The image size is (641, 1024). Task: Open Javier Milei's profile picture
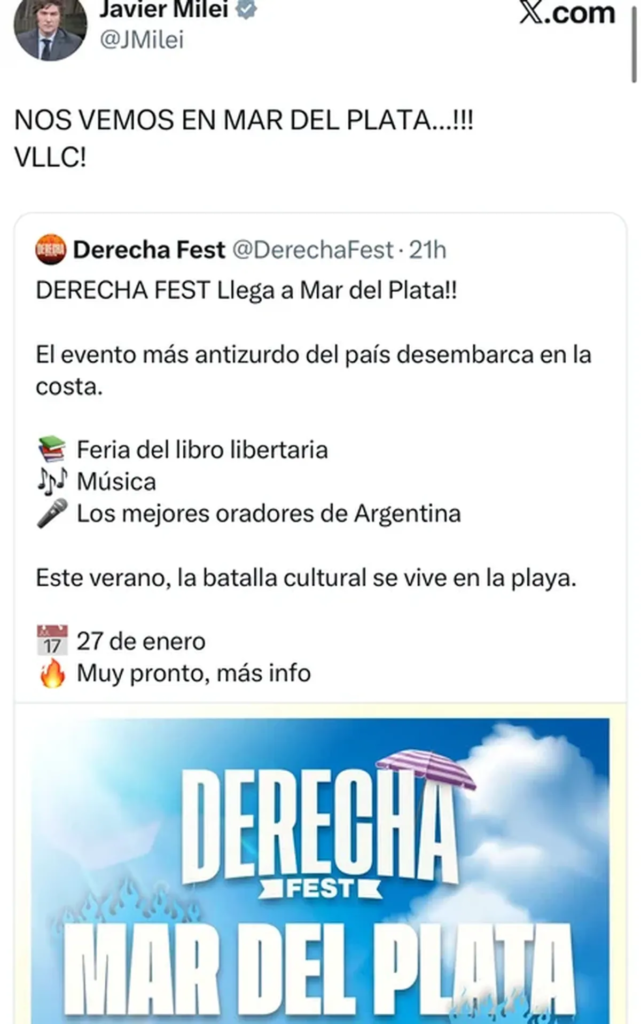click(50, 27)
